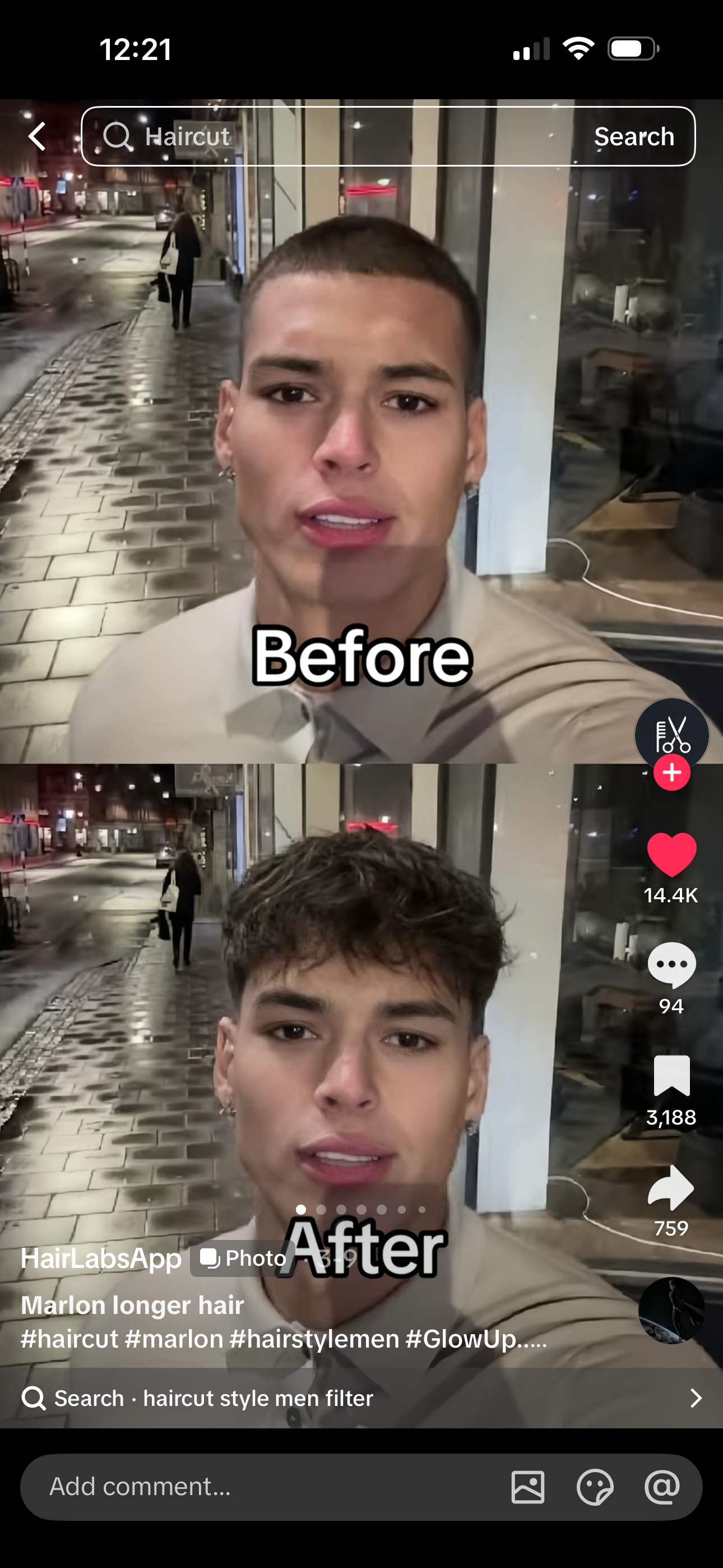Open the sticker emoji picker in comment bar
Image resolution: width=723 pixels, height=1568 pixels.
tap(595, 1487)
